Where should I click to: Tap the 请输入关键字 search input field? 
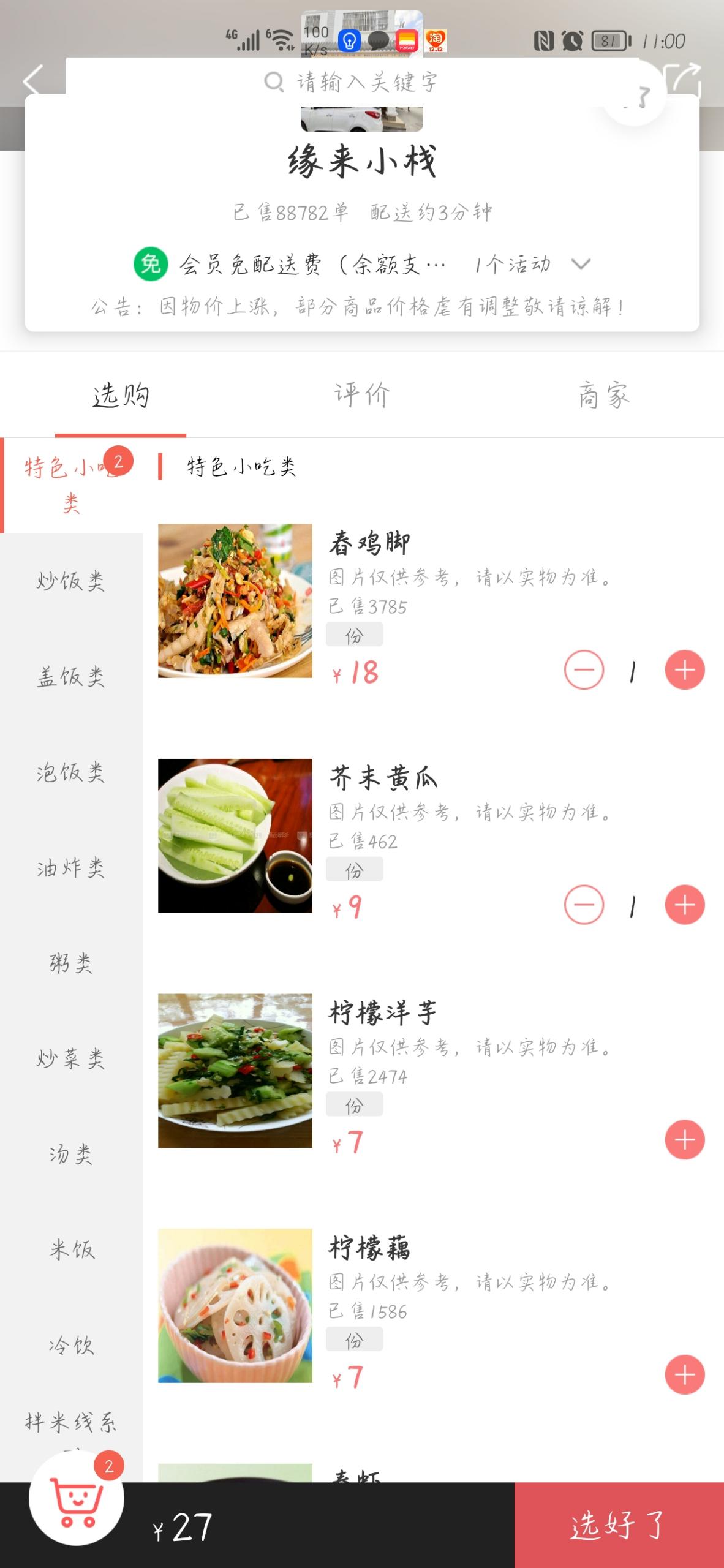(366, 82)
